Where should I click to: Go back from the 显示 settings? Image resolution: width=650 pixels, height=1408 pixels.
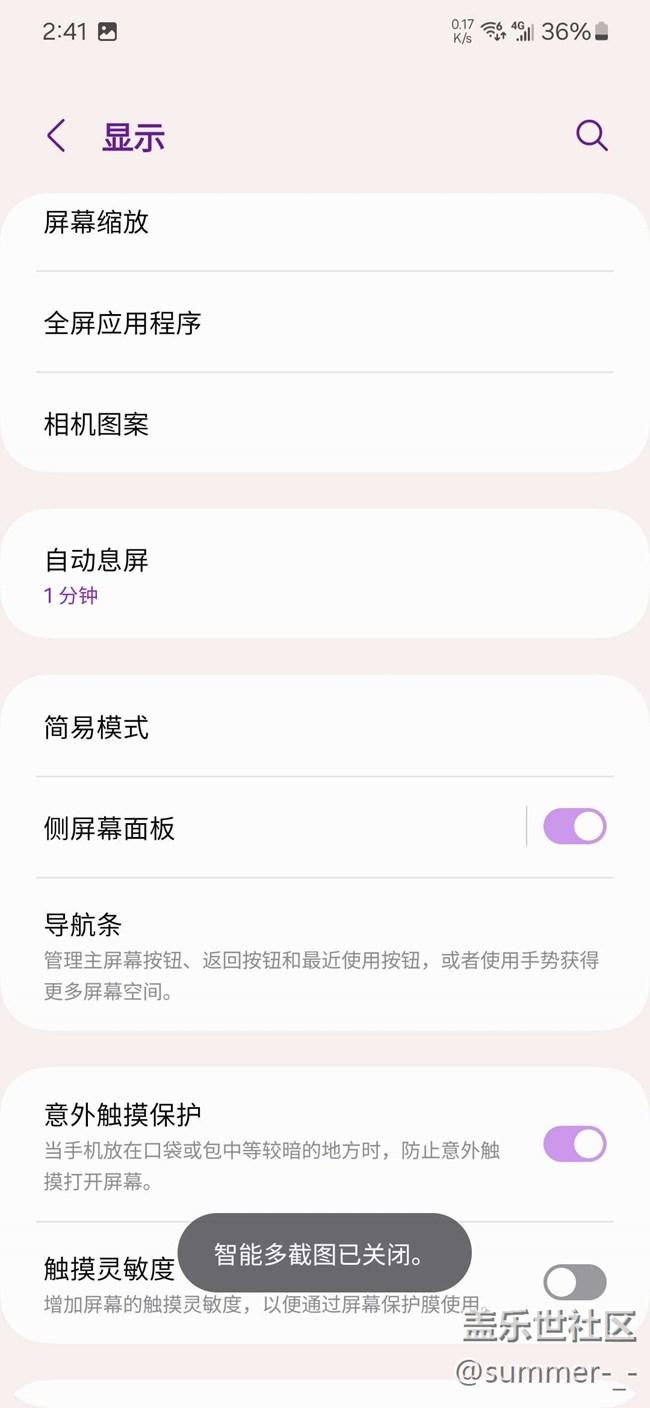(57, 136)
